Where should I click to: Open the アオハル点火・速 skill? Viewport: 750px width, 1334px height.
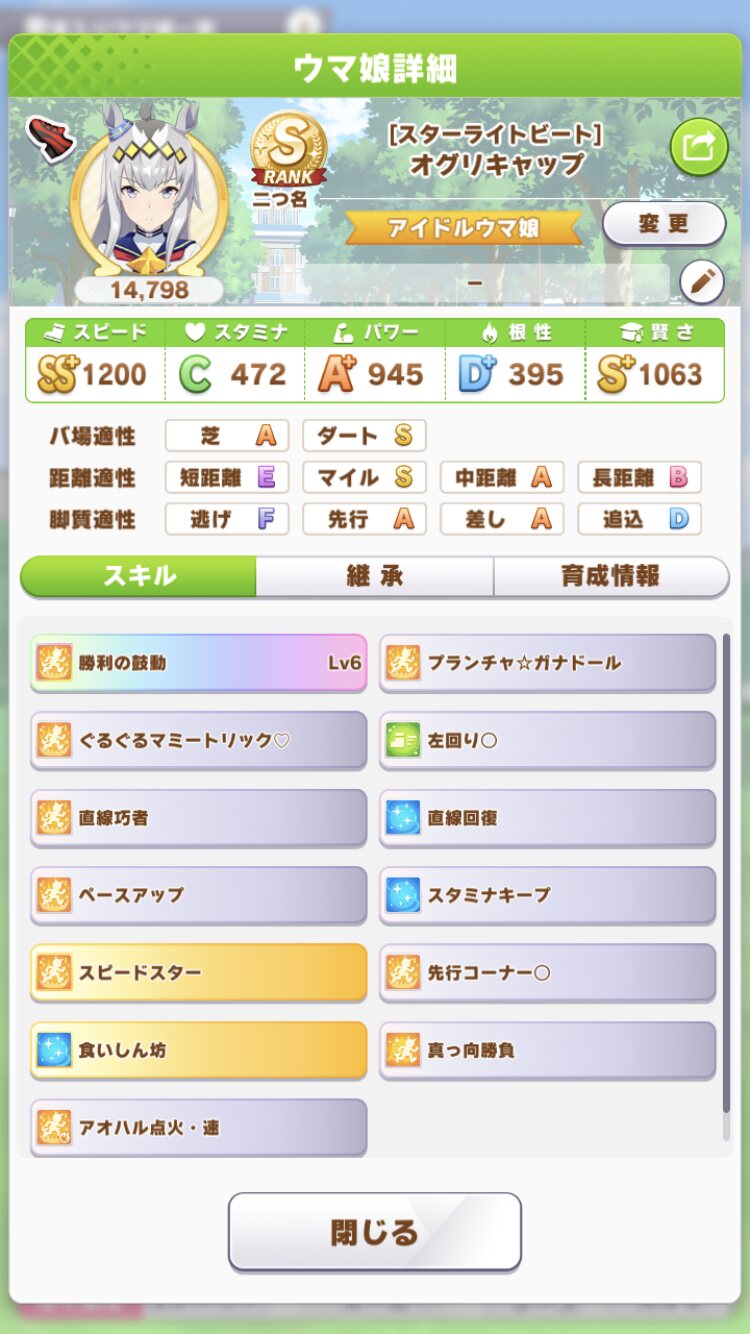[198, 1127]
